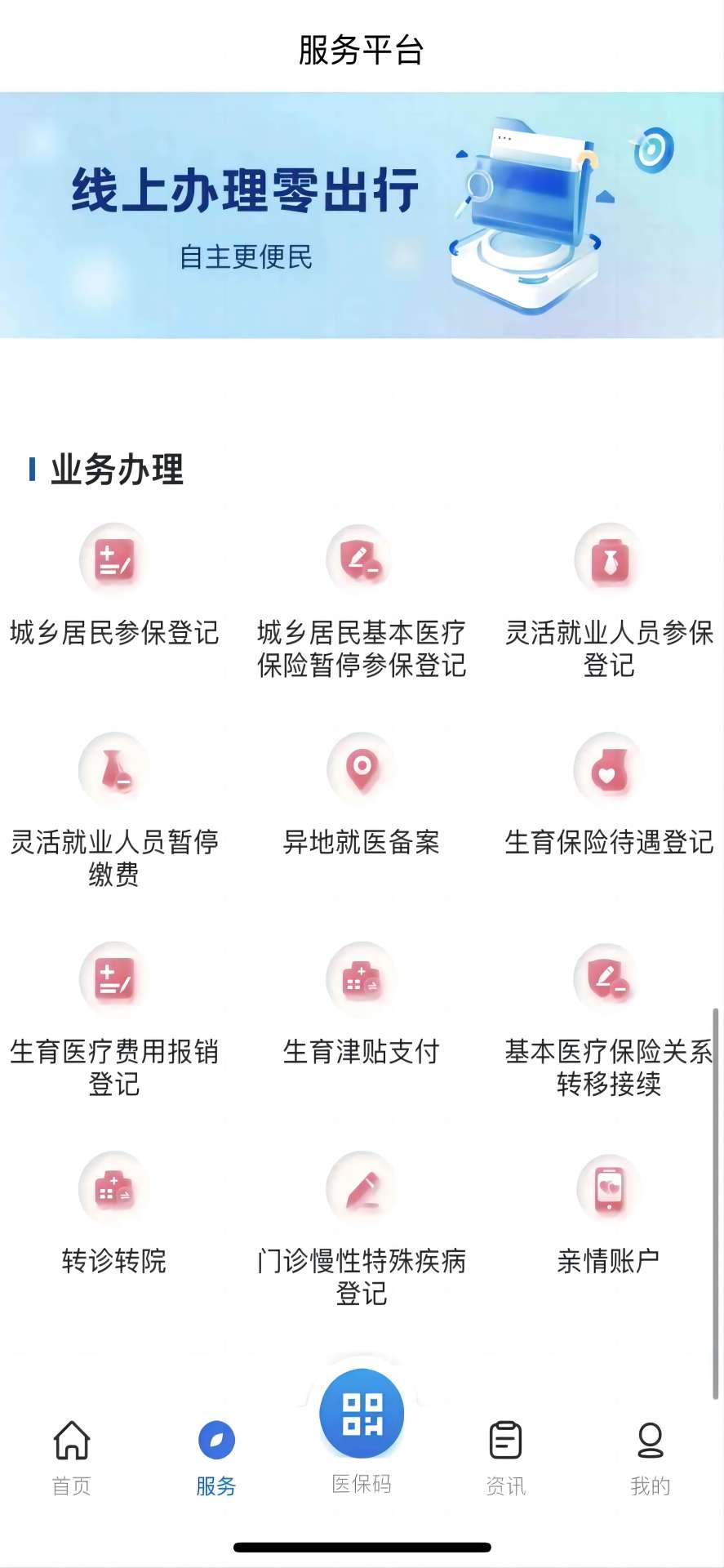The width and height of the screenshot is (724, 1568).
Task: Tap the 线上办理零出行 banner
Action: click(x=362, y=216)
